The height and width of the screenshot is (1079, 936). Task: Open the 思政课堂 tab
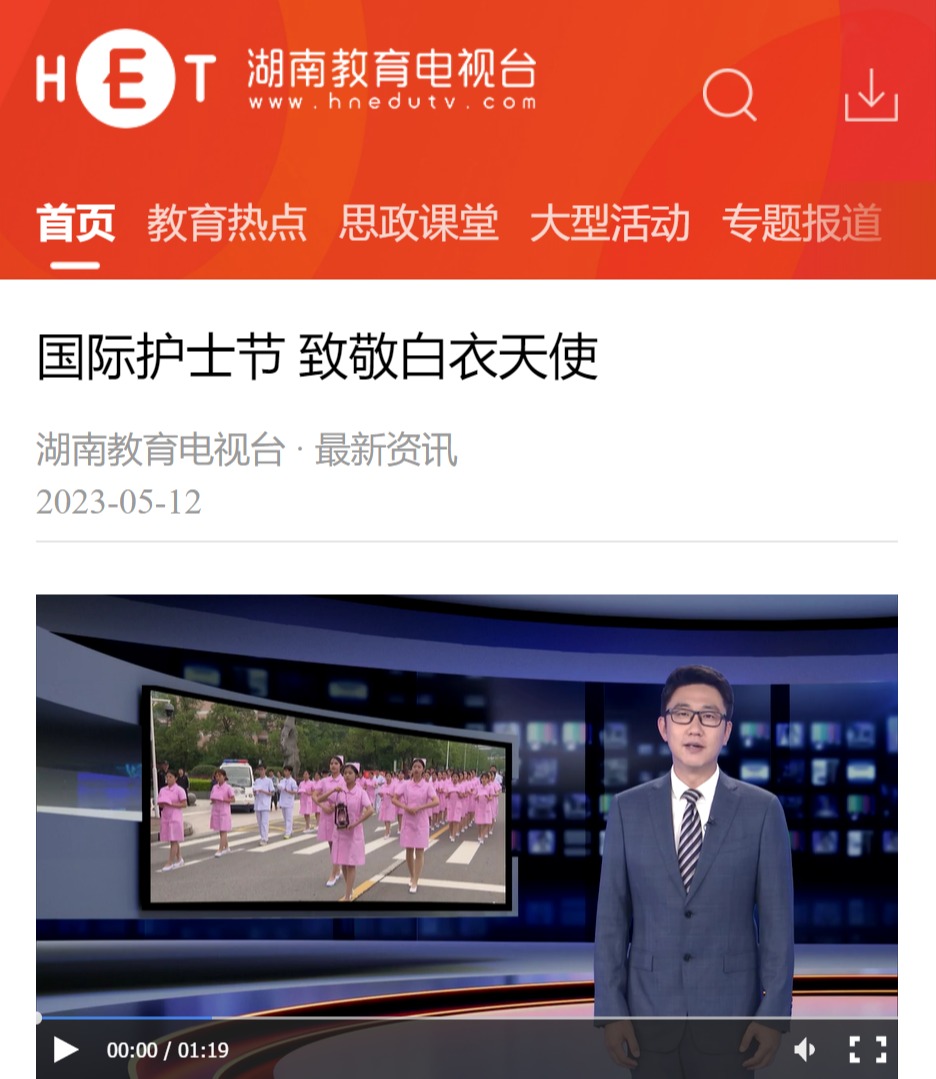pos(418,223)
